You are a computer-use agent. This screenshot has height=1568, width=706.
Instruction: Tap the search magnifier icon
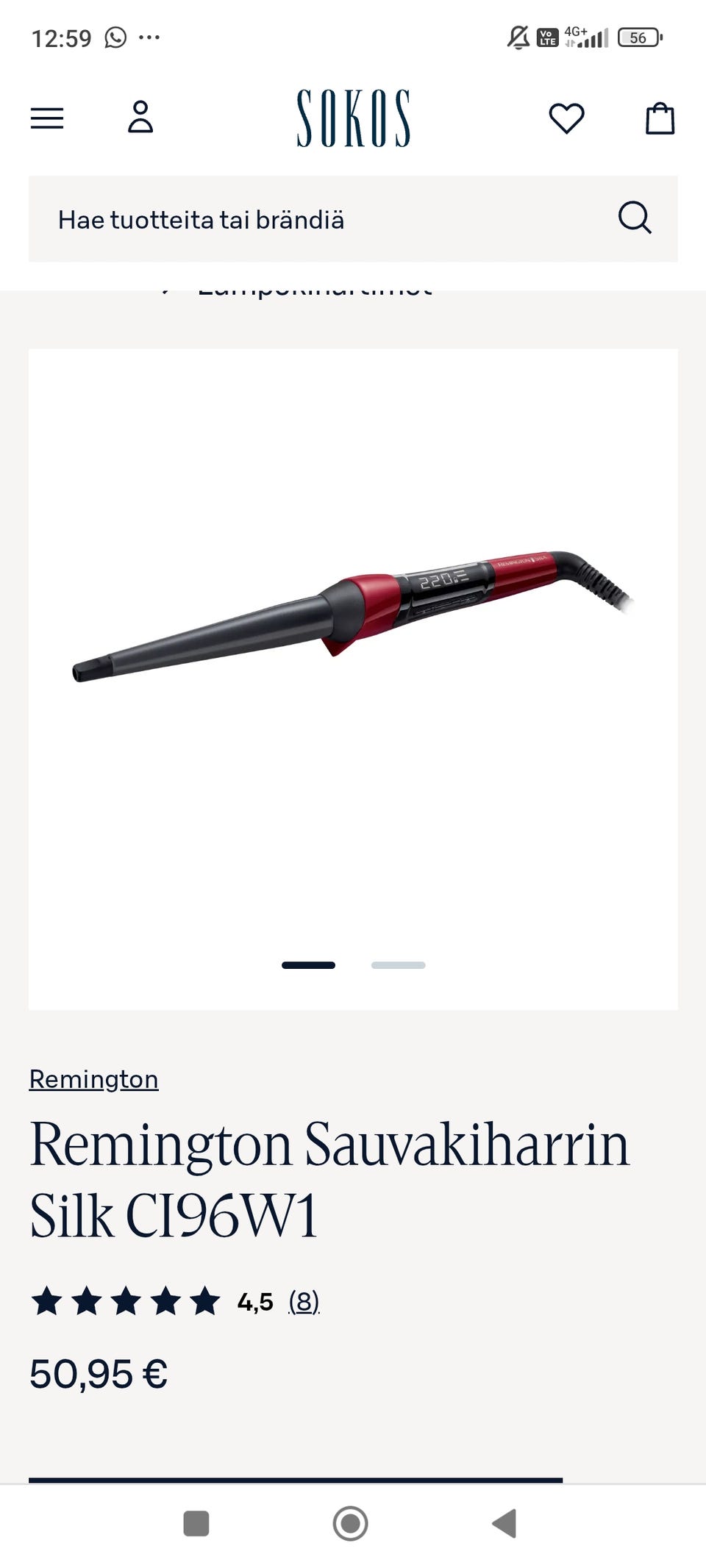click(634, 218)
